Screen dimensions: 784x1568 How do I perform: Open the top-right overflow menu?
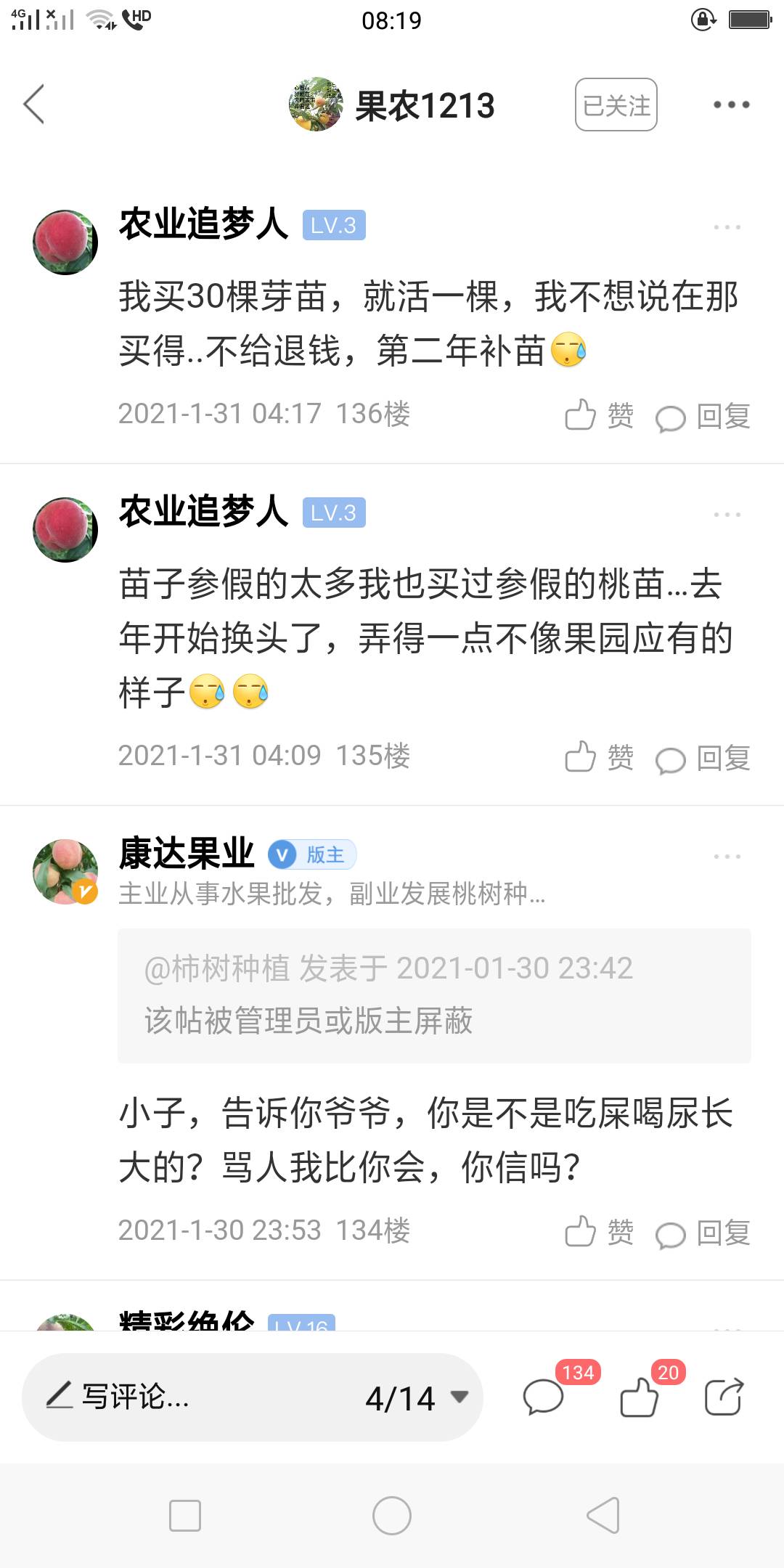click(731, 105)
